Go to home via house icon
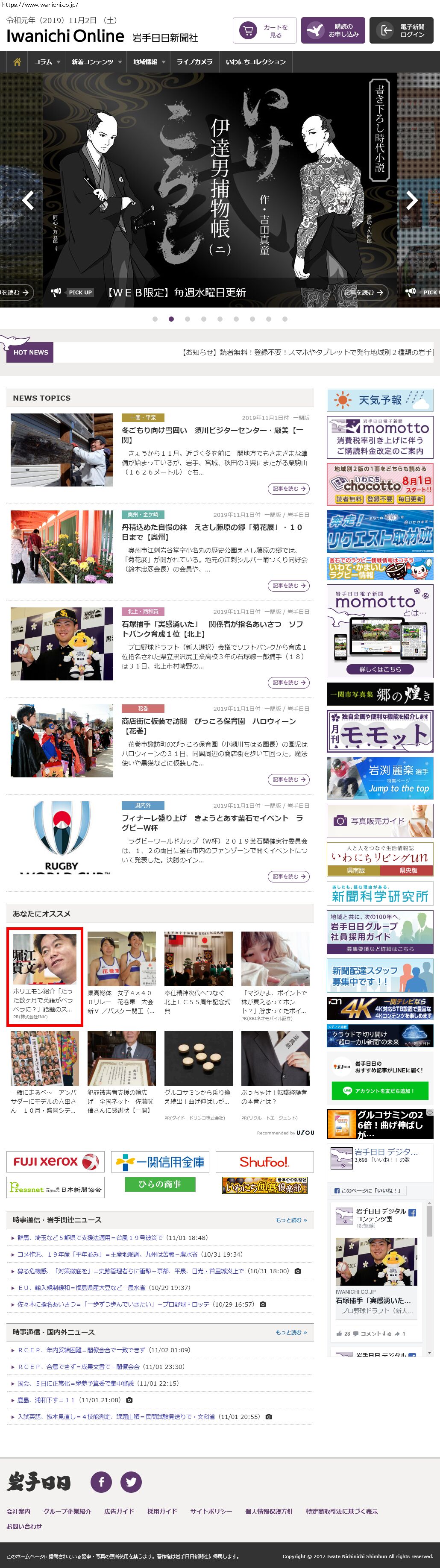Image resolution: width=440 pixels, height=1568 pixels. pos(17,62)
